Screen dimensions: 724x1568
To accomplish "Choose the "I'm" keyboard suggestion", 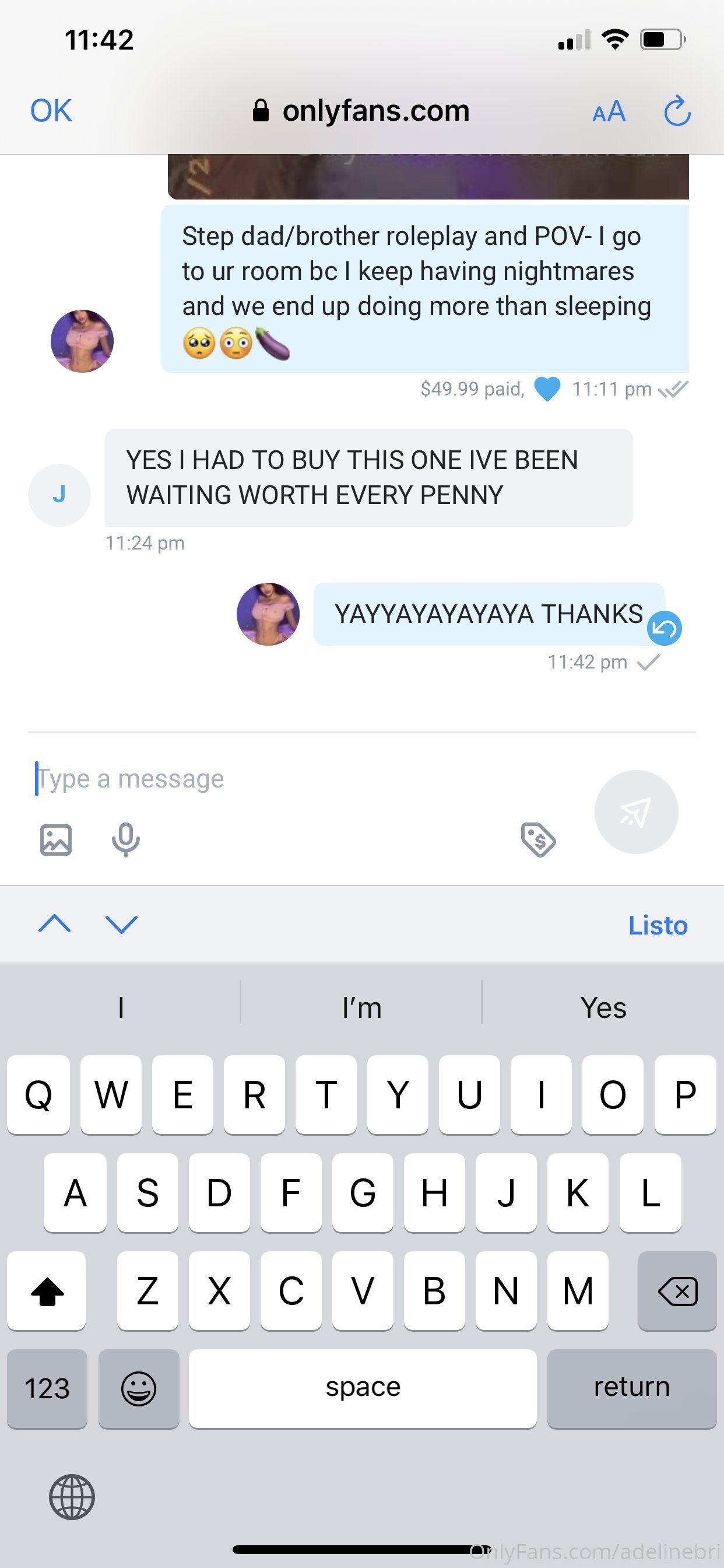I will click(362, 1007).
